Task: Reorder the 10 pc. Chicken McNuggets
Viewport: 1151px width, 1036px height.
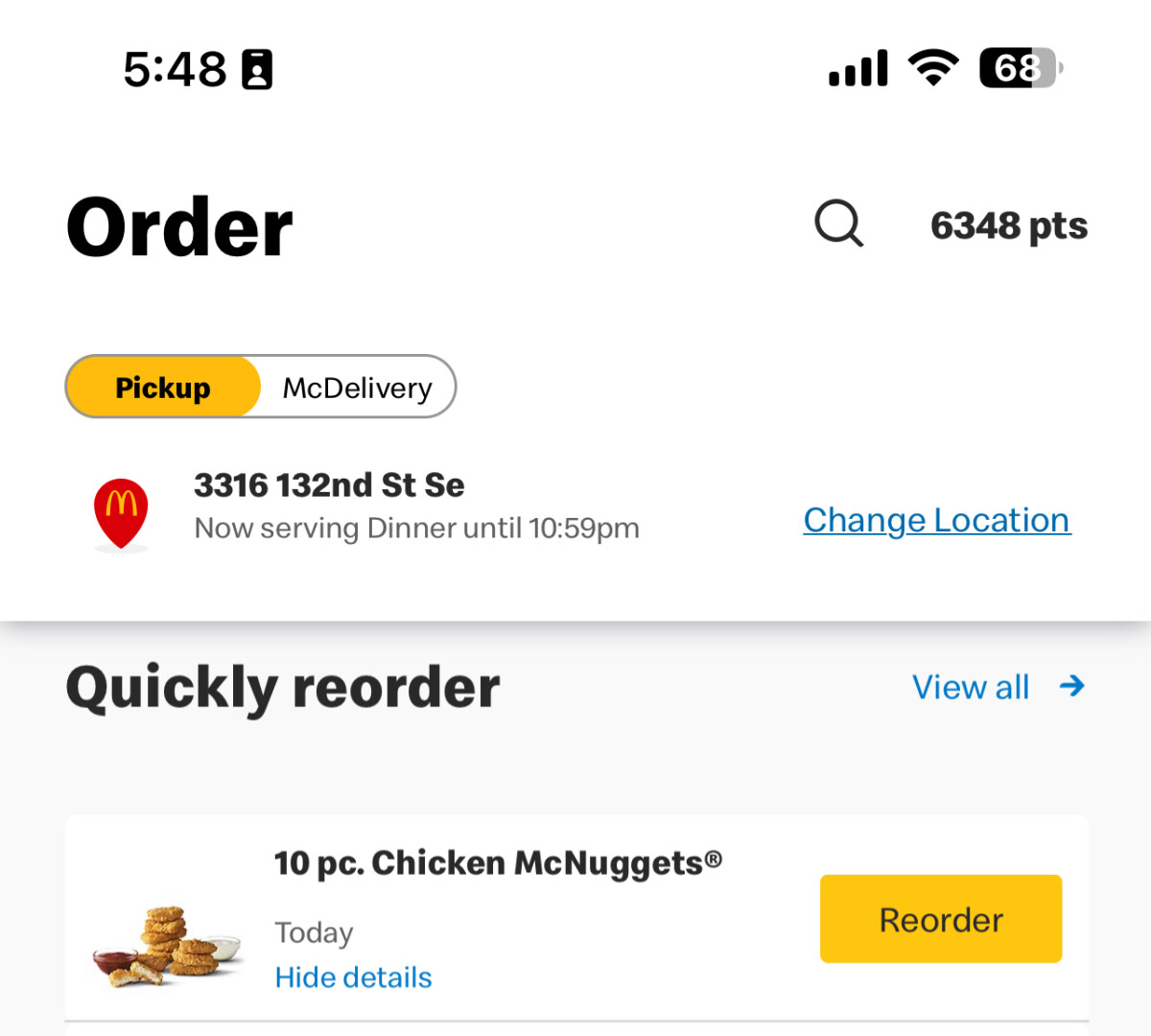Action: click(941, 919)
